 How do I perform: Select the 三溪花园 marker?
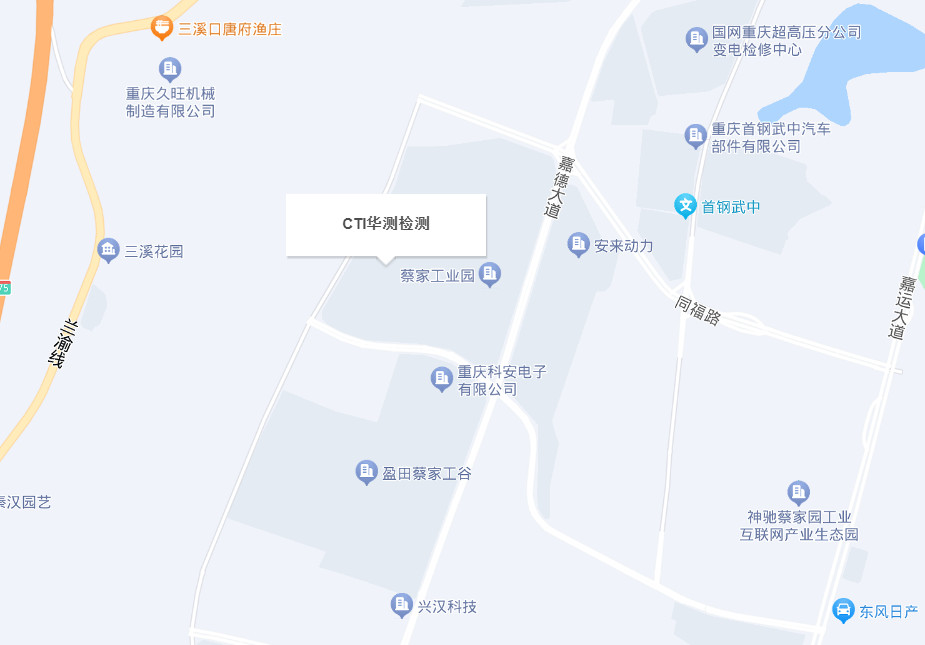pyautogui.click(x=108, y=250)
